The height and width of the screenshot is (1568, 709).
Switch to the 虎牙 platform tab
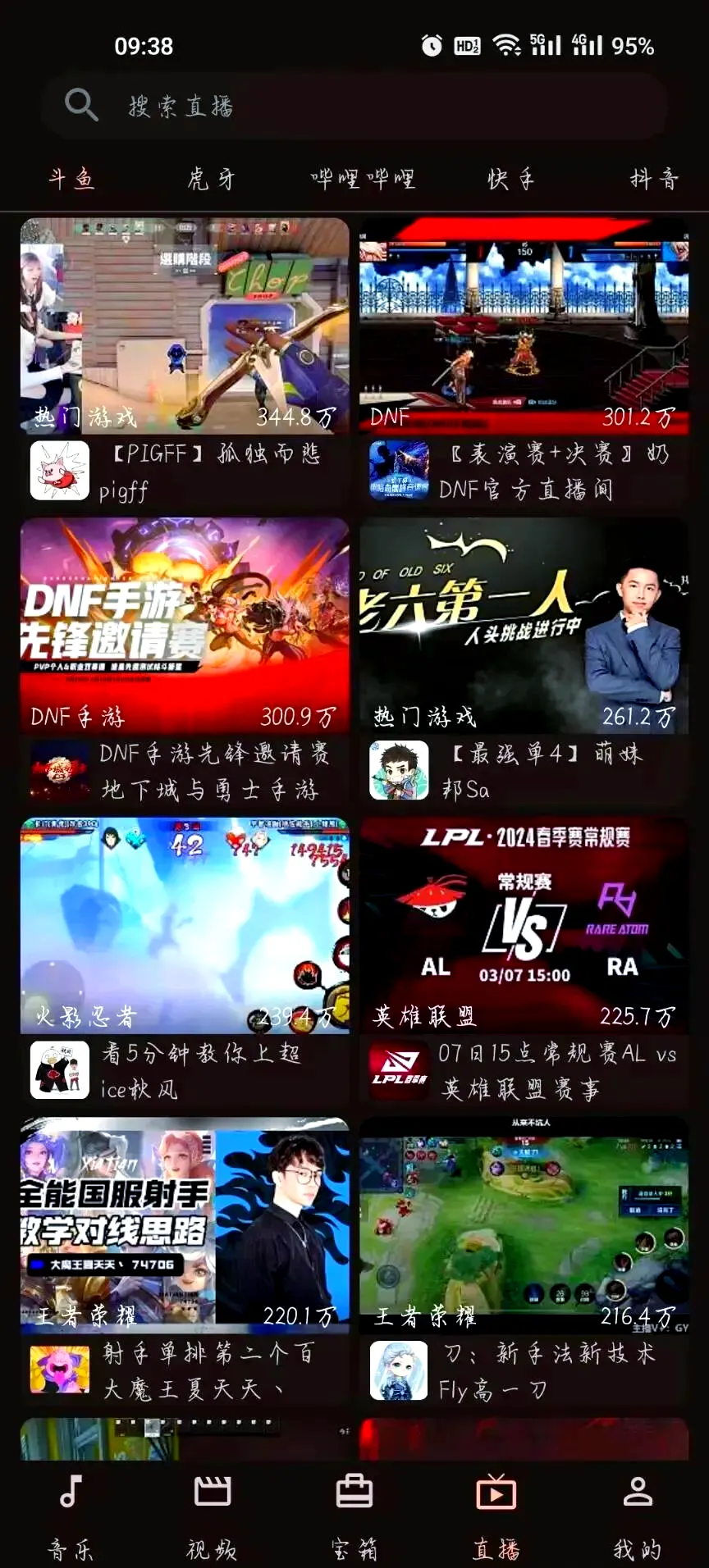[x=211, y=178]
